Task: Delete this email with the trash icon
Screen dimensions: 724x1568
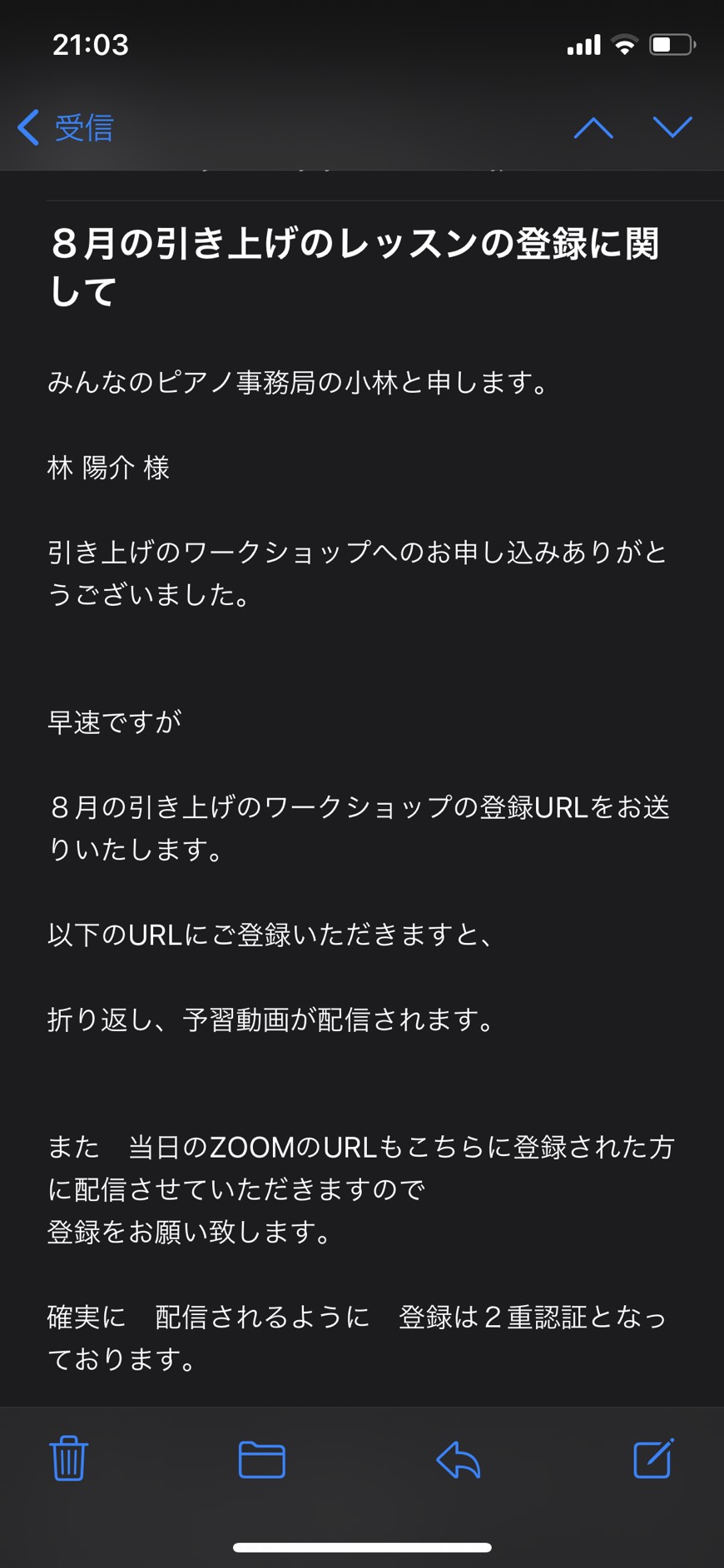Action: 69,1458
